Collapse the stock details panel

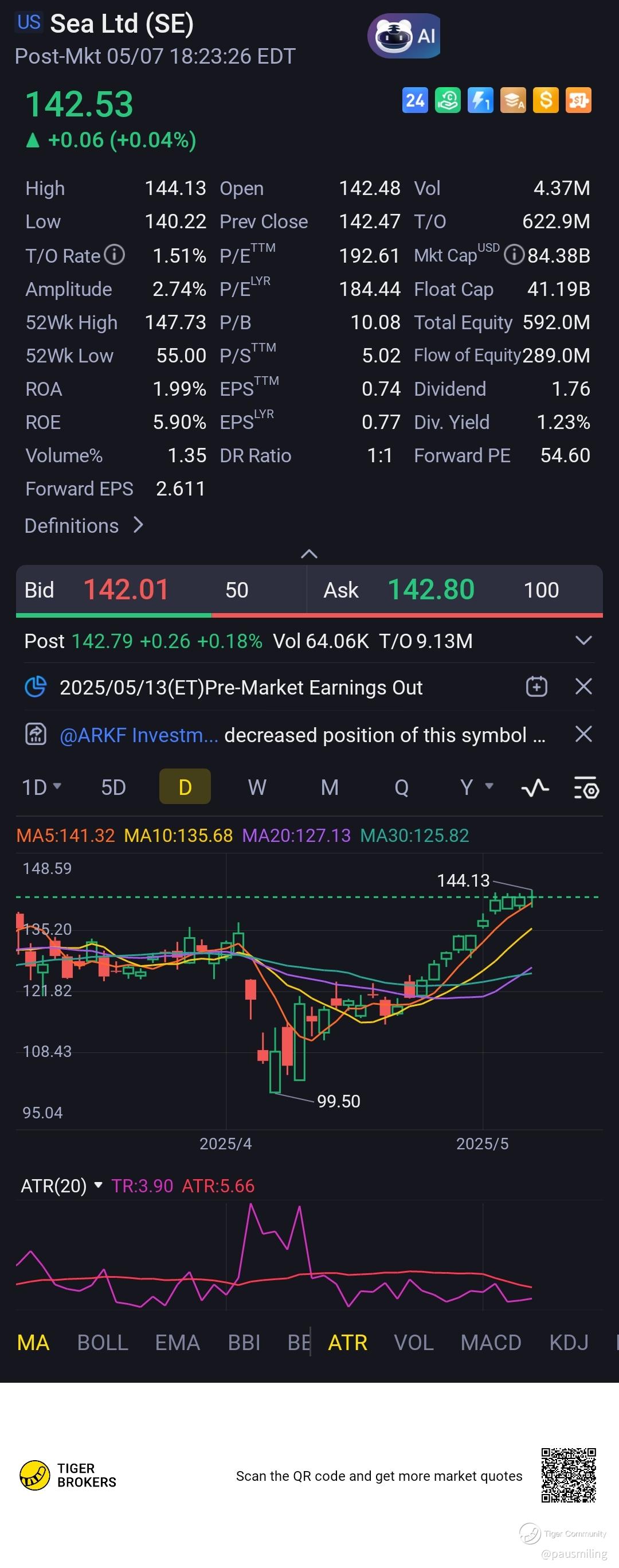pyautogui.click(x=309, y=554)
